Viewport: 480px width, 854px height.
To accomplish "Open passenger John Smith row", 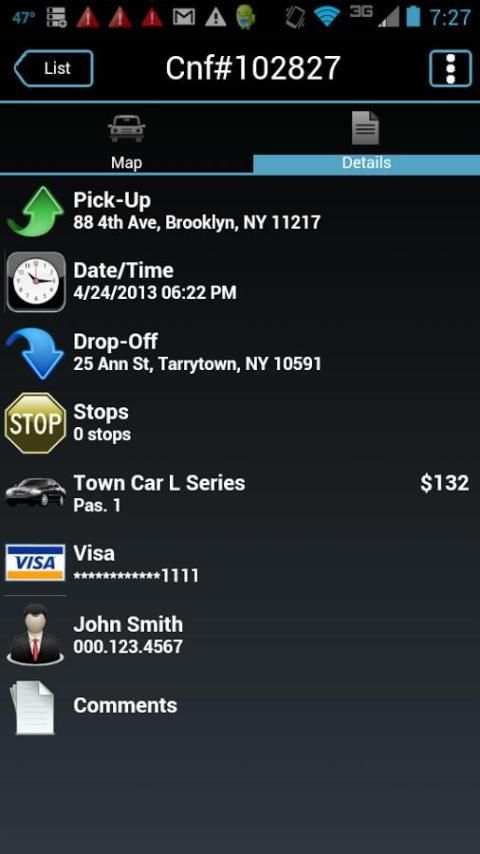I will pos(240,635).
